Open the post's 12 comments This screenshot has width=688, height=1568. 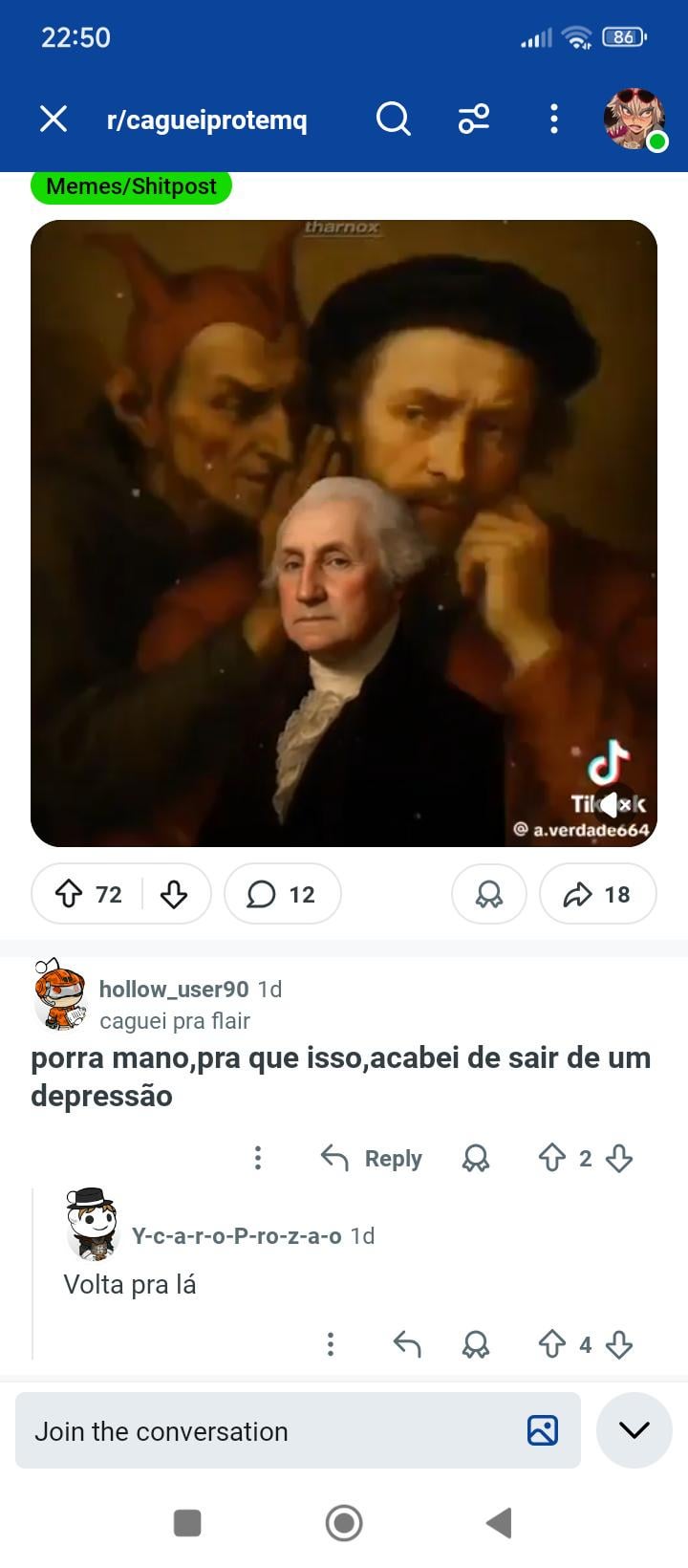pos(282,894)
